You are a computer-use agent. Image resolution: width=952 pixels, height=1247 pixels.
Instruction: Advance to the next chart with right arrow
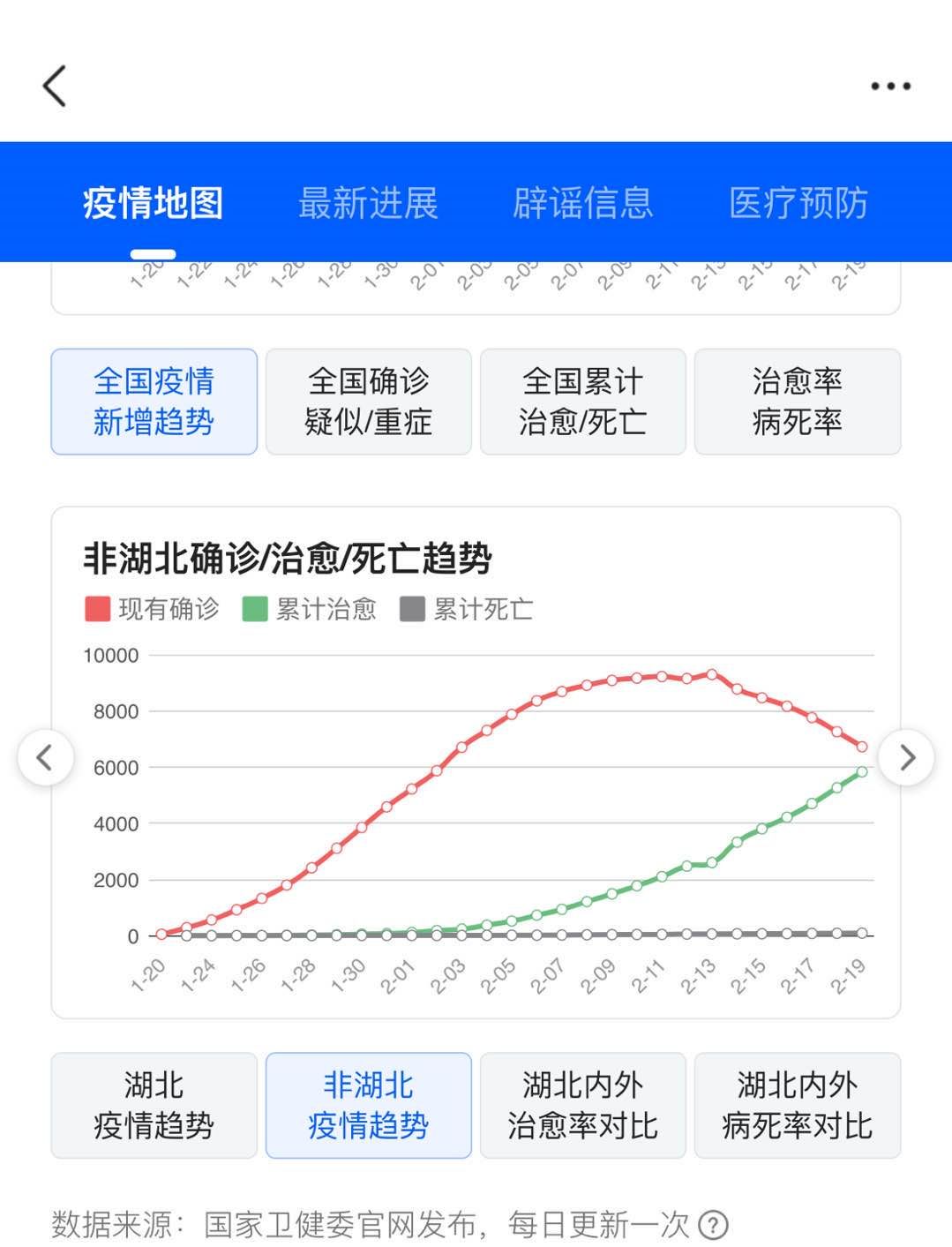point(906,757)
